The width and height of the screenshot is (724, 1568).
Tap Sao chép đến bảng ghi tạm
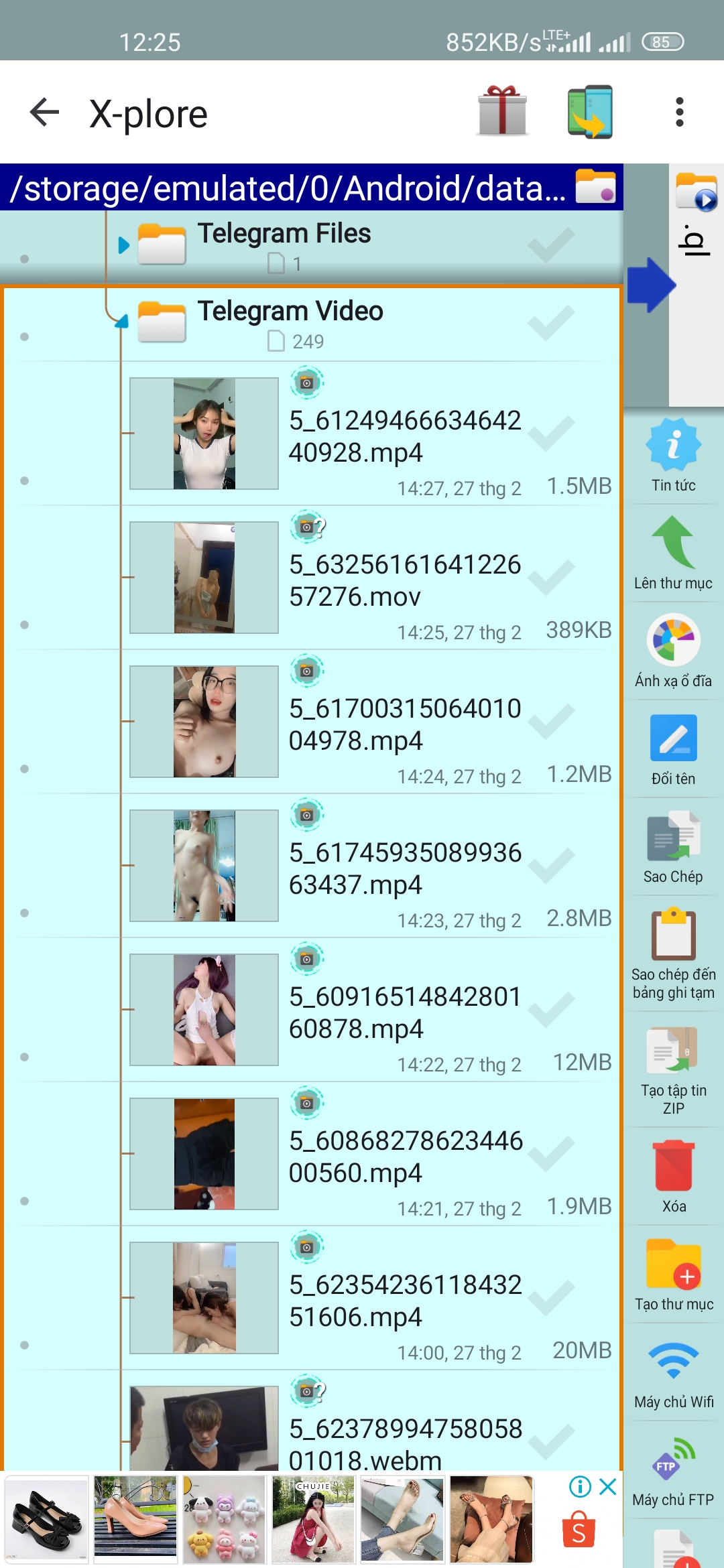tap(673, 954)
